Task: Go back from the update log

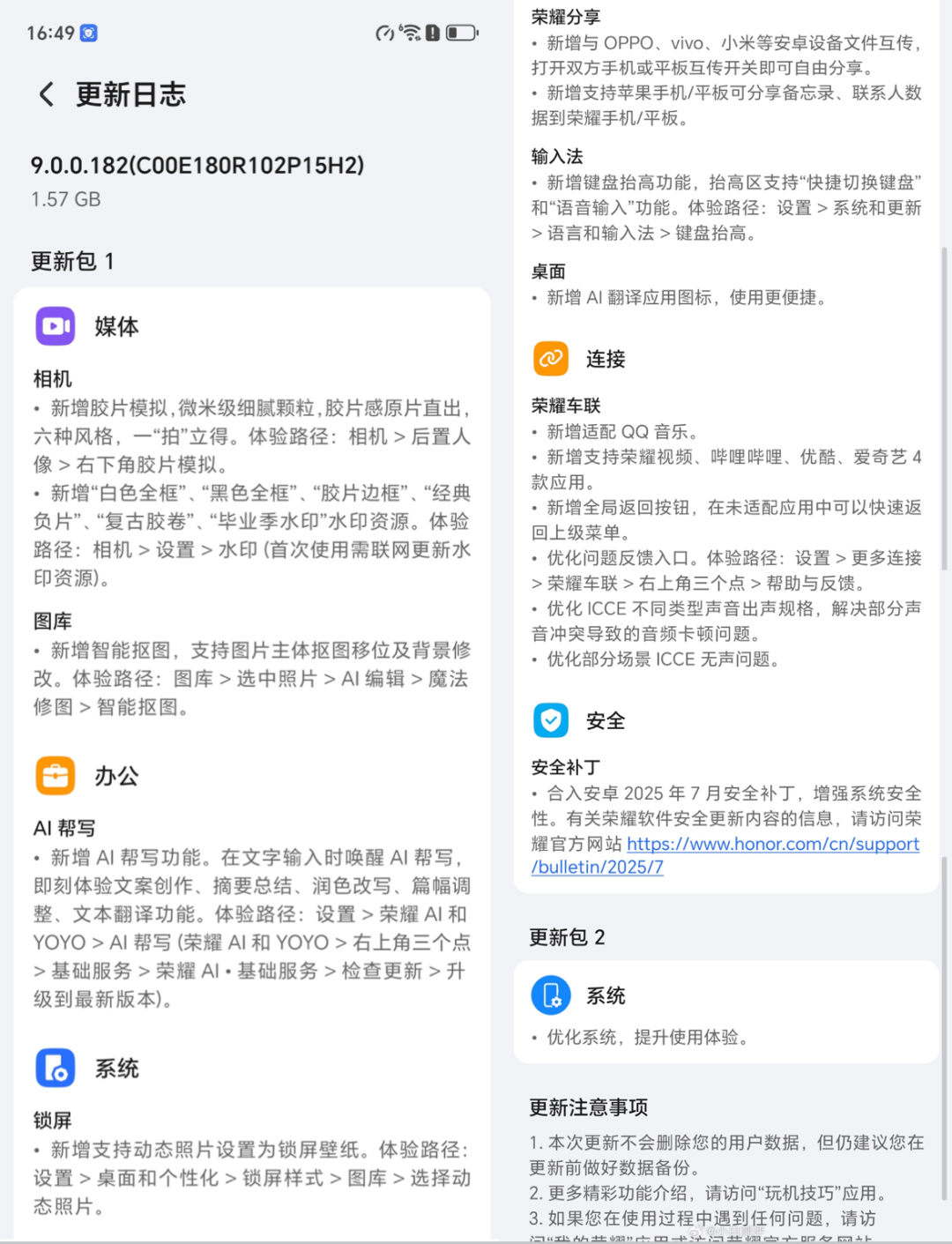Action: point(47,94)
